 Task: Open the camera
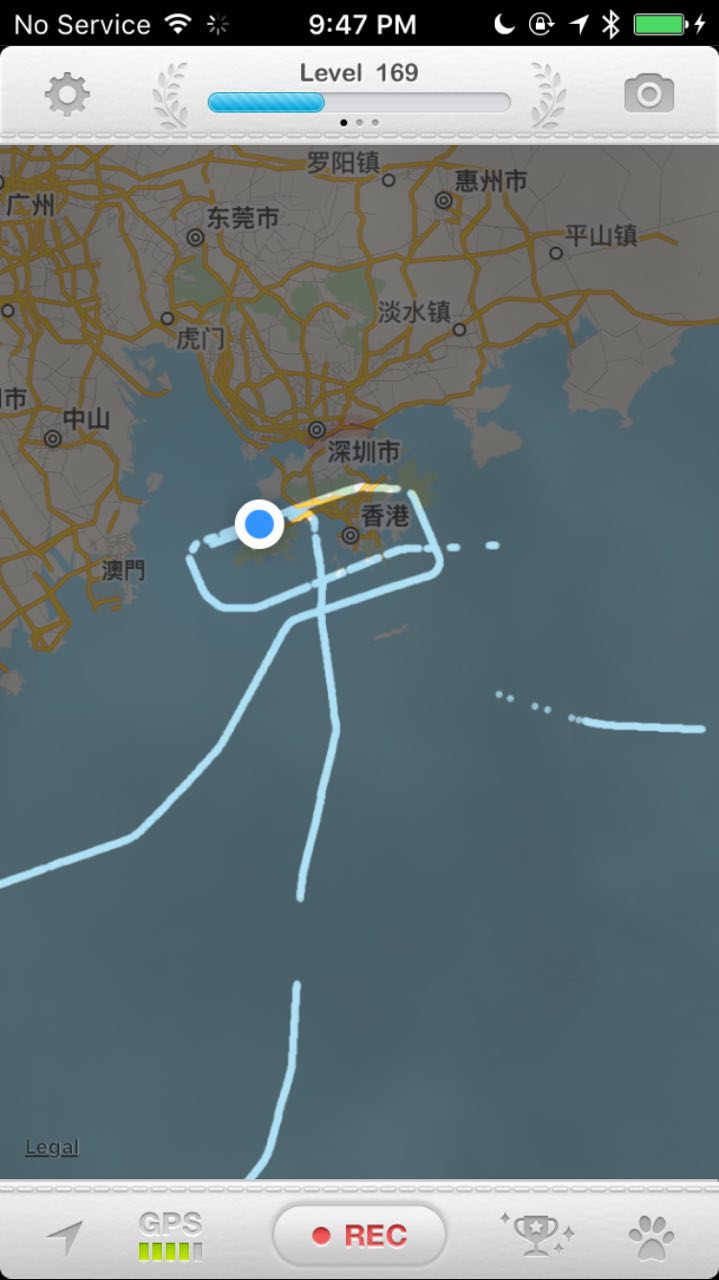coord(649,94)
